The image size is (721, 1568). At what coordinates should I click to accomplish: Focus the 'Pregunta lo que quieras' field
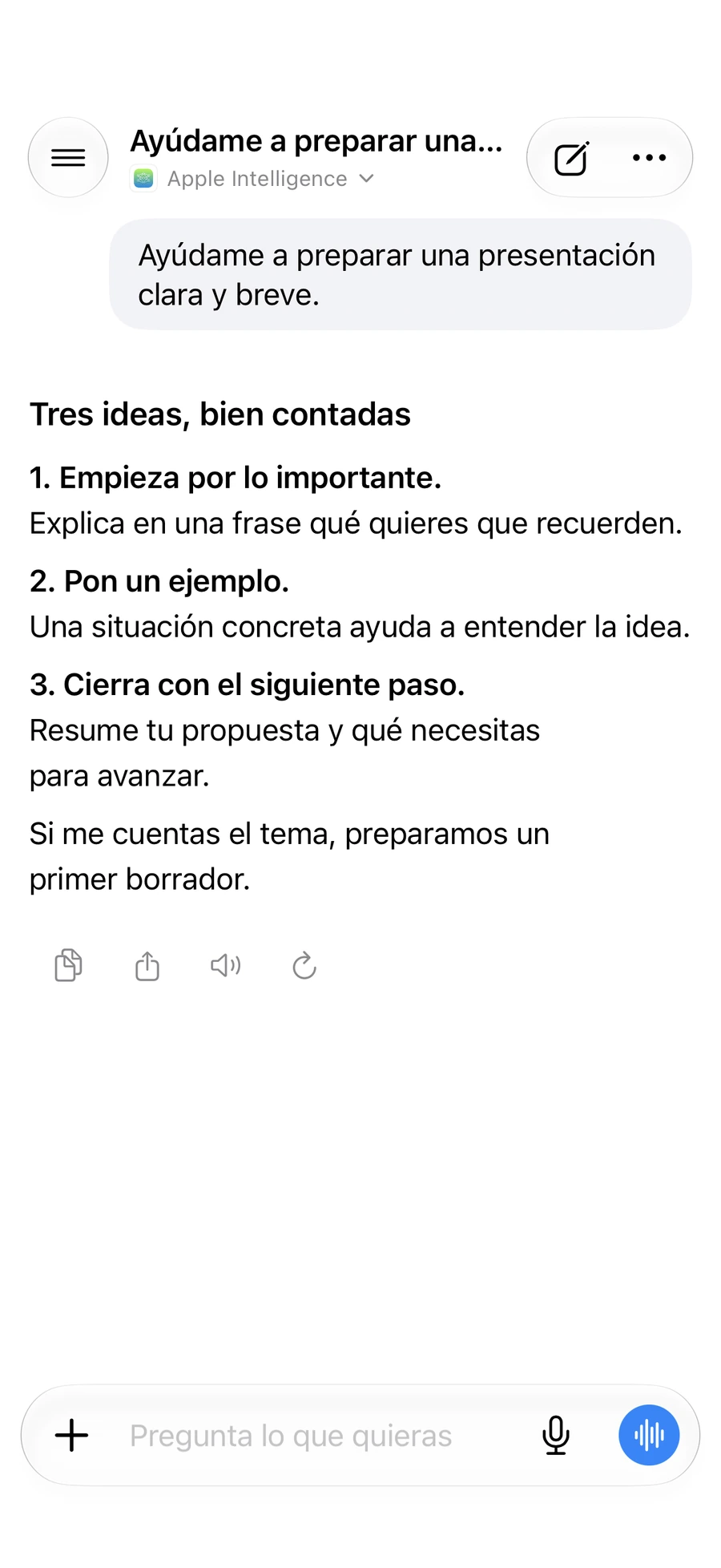pyautogui.click(x=320, y=1435)
